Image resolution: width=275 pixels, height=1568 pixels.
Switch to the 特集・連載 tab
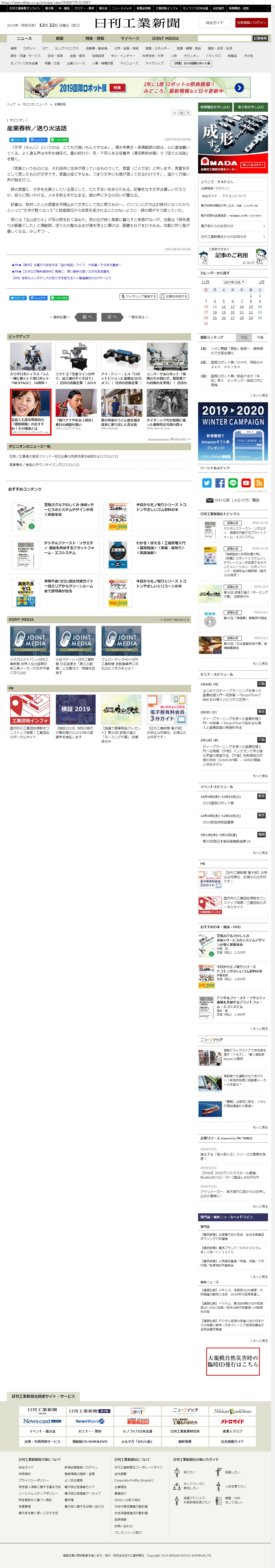click(94, 38)
